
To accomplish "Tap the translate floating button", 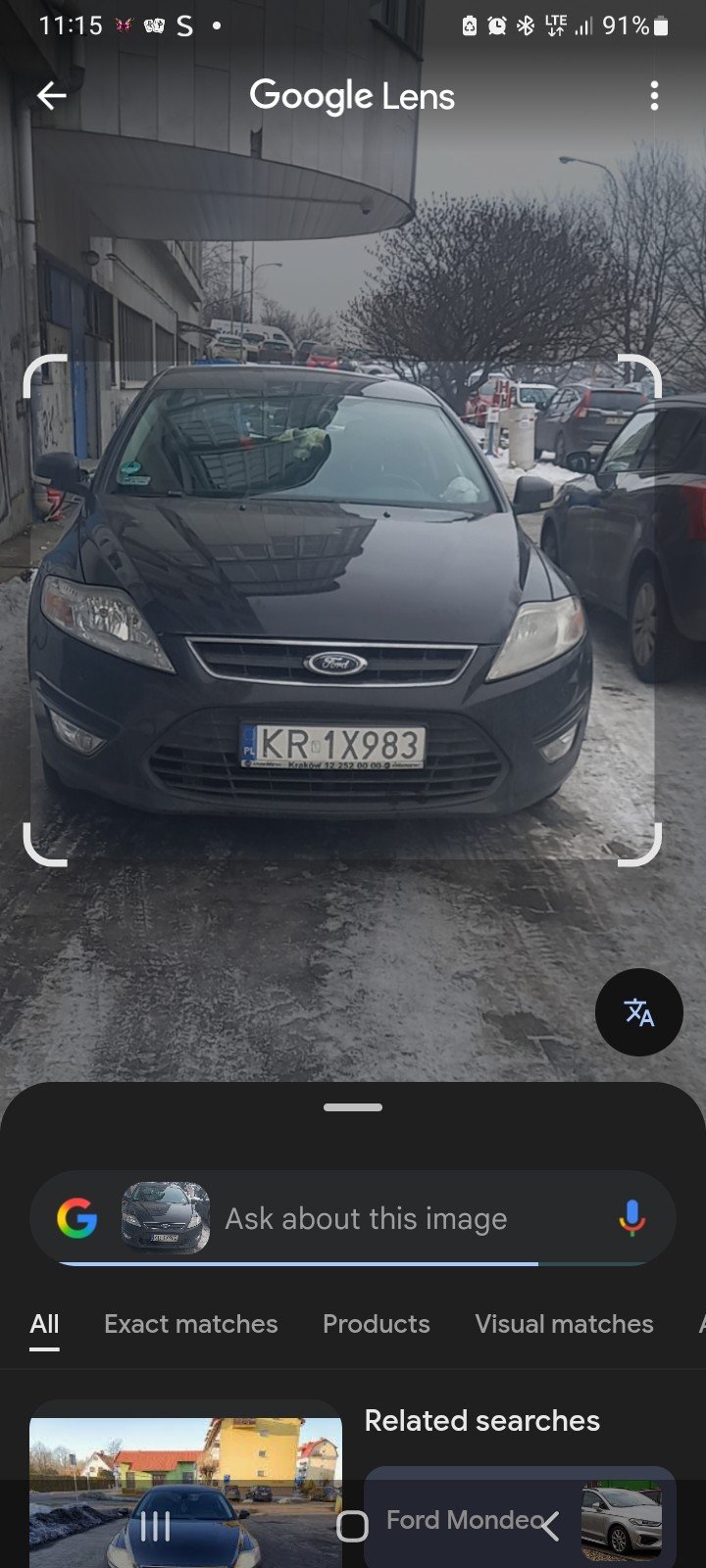I will 638,1011.
